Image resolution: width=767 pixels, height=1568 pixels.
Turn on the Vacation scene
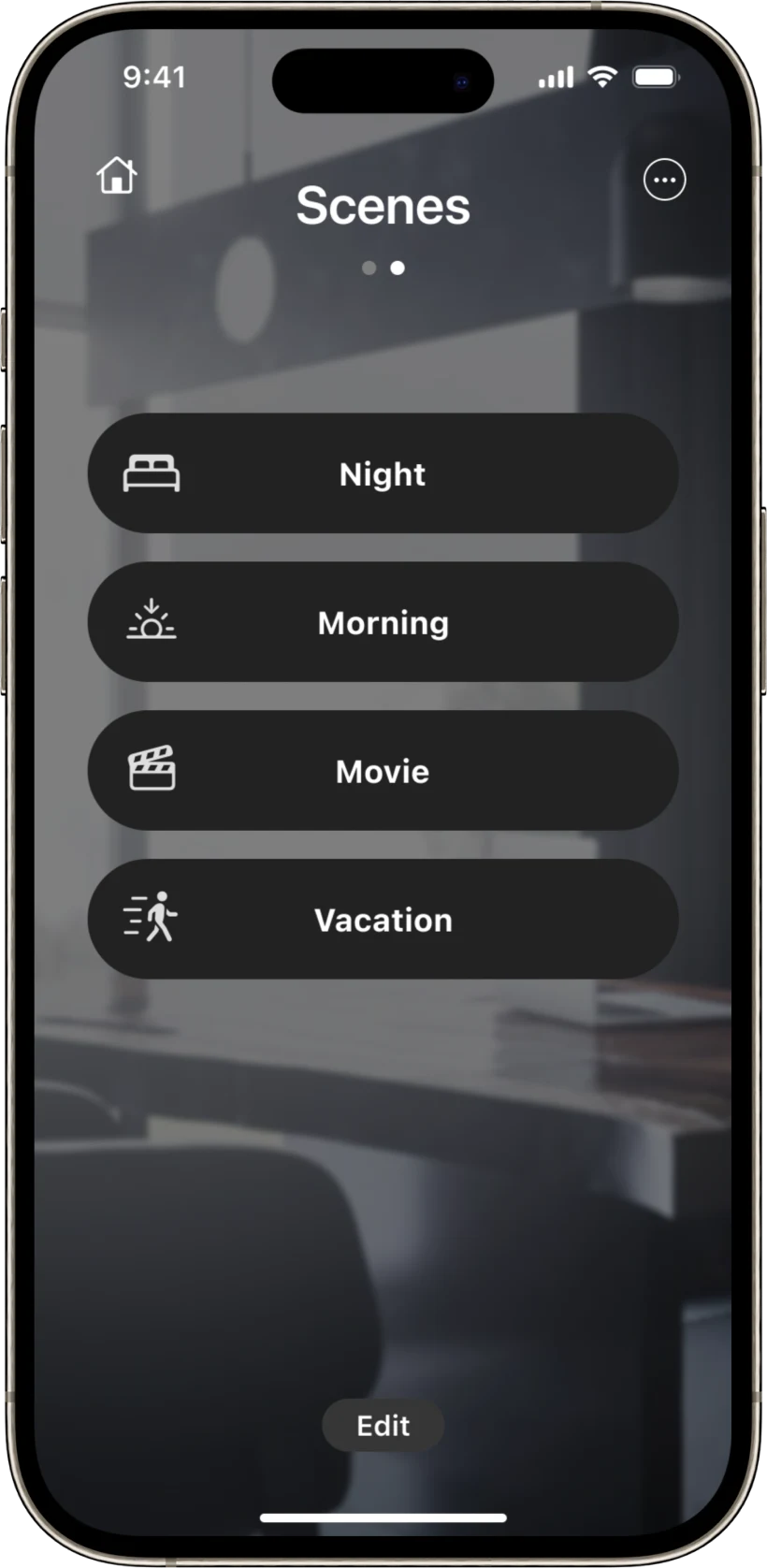[383, 920]
